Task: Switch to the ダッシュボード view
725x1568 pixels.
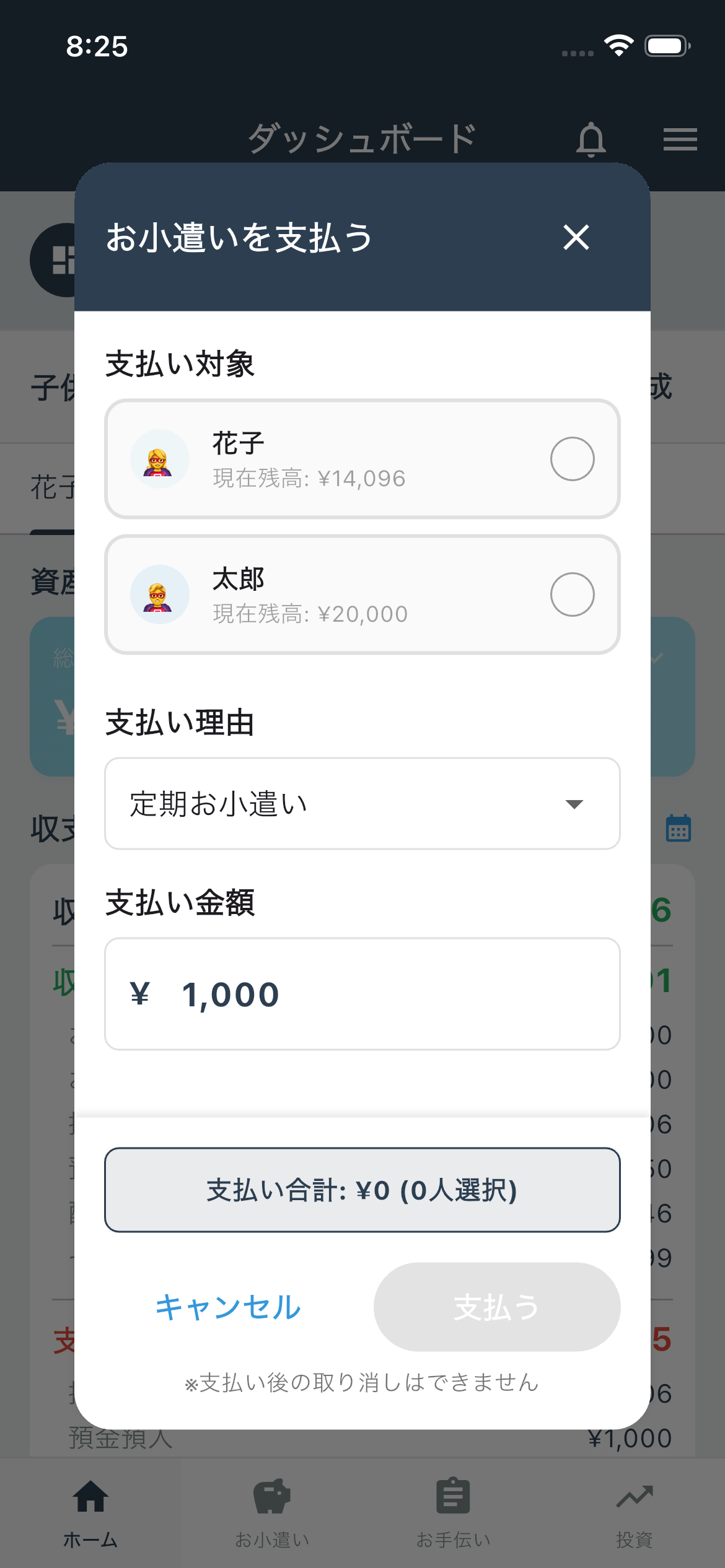Action: click(x=362, y=138)
